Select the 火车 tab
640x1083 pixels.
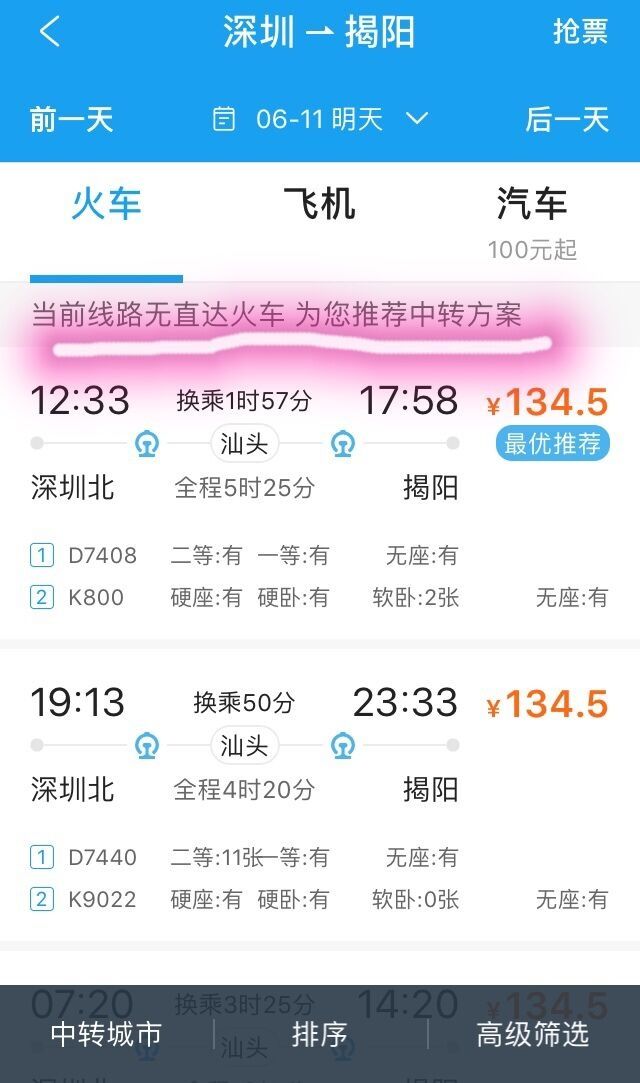(106, 204)
